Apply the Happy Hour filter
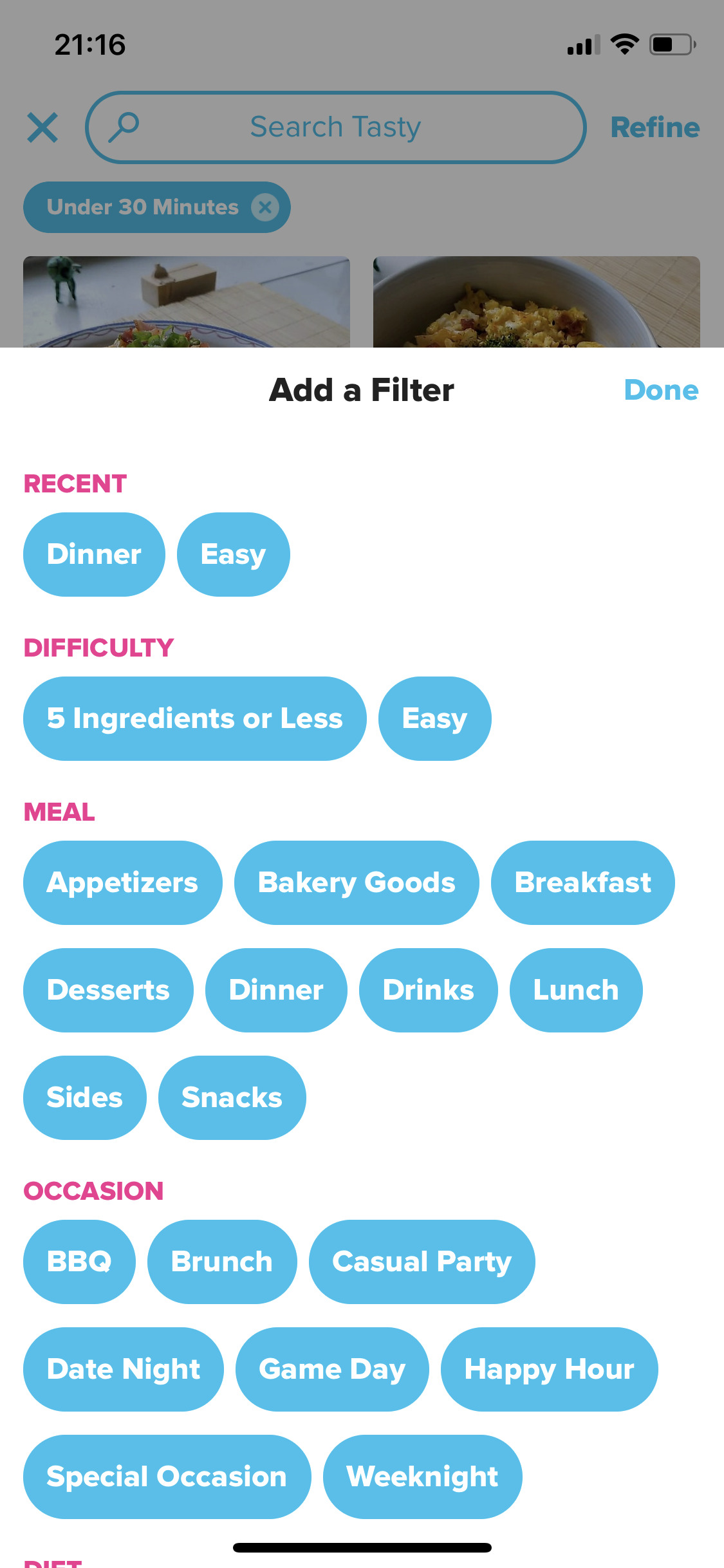Viewport: 724px width, 1568px height. pos(549,1369)
